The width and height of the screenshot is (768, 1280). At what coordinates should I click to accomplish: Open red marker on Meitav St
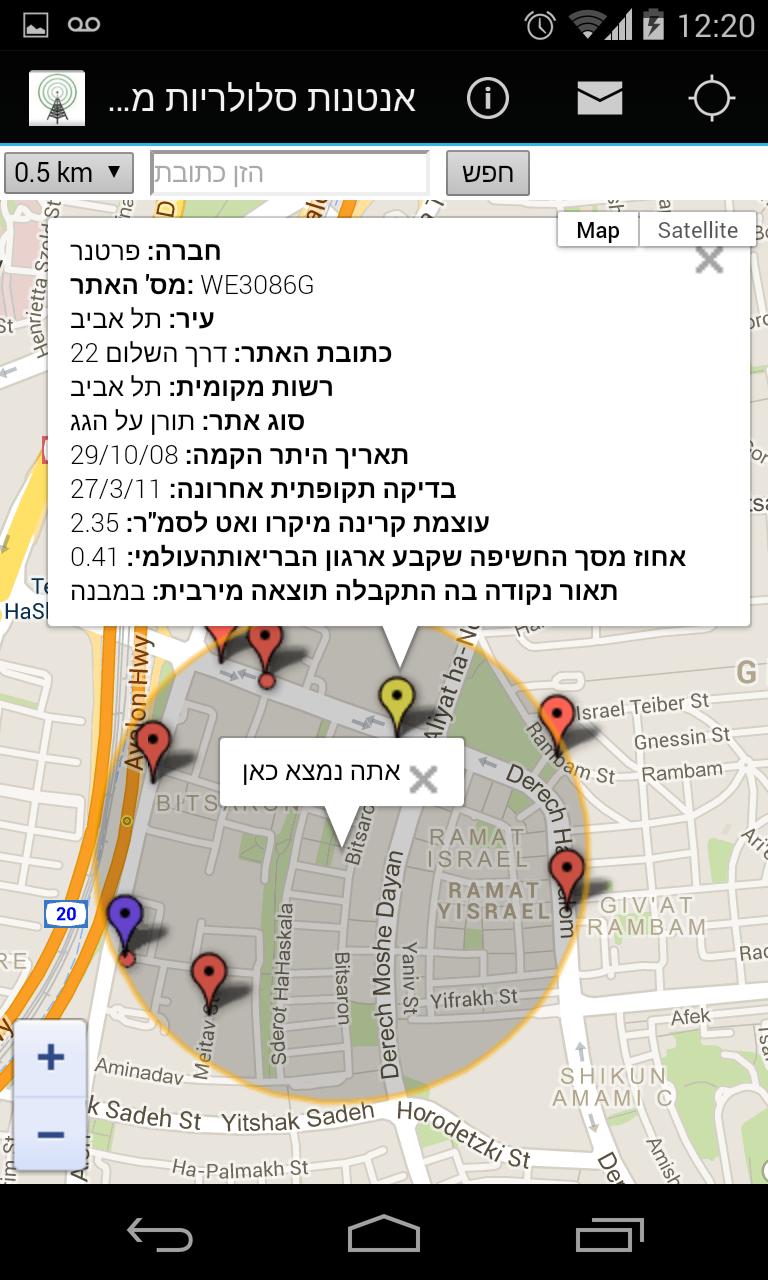click(x=209, y=976)
